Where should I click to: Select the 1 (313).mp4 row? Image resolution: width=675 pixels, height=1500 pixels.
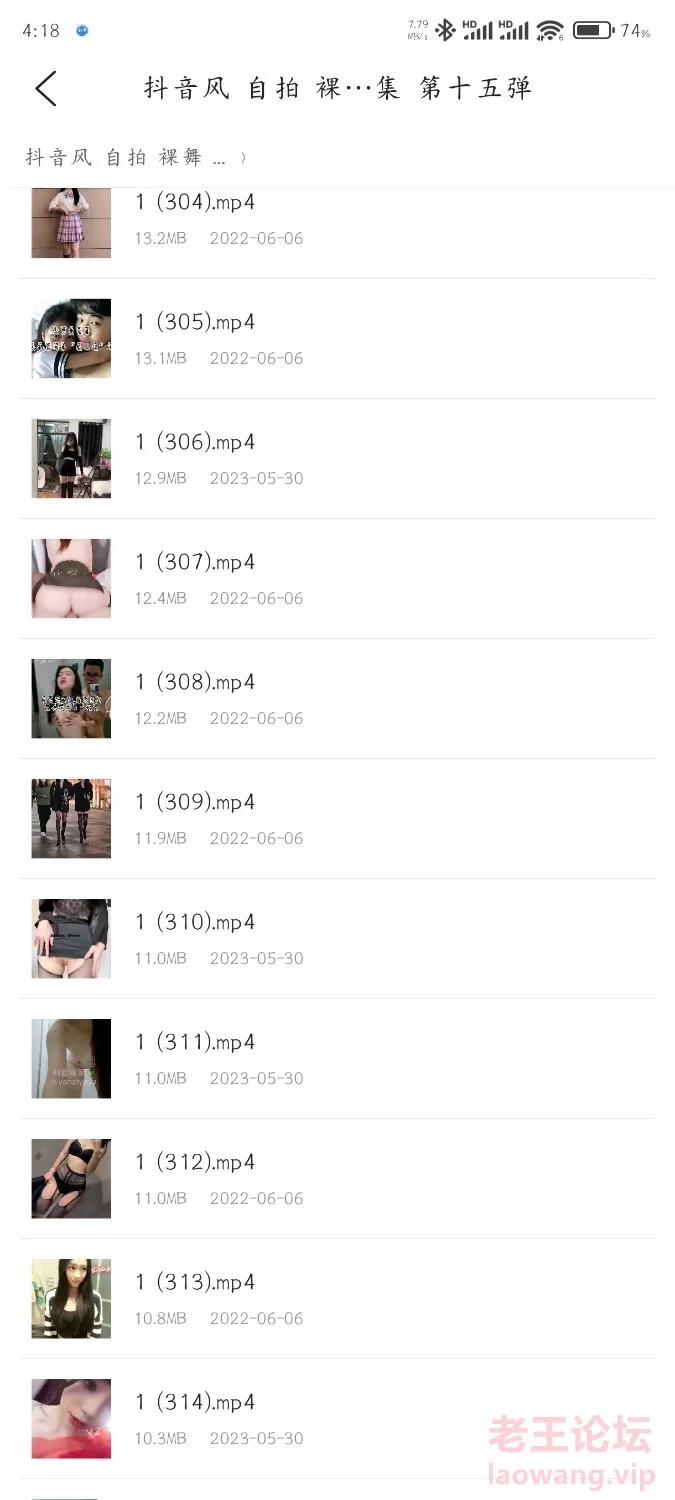[338, 1299]
